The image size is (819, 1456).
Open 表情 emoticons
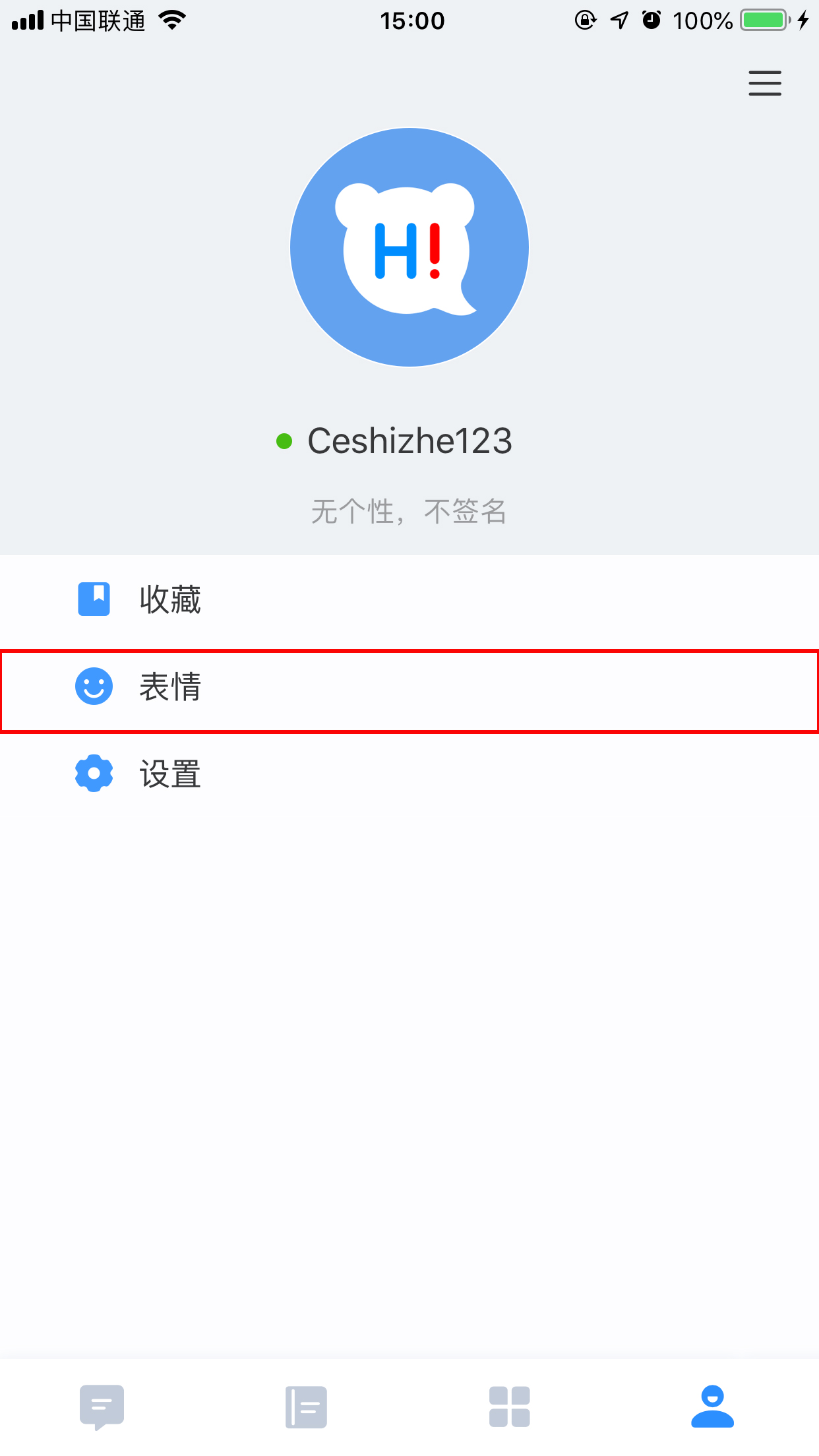coord(409,687)
